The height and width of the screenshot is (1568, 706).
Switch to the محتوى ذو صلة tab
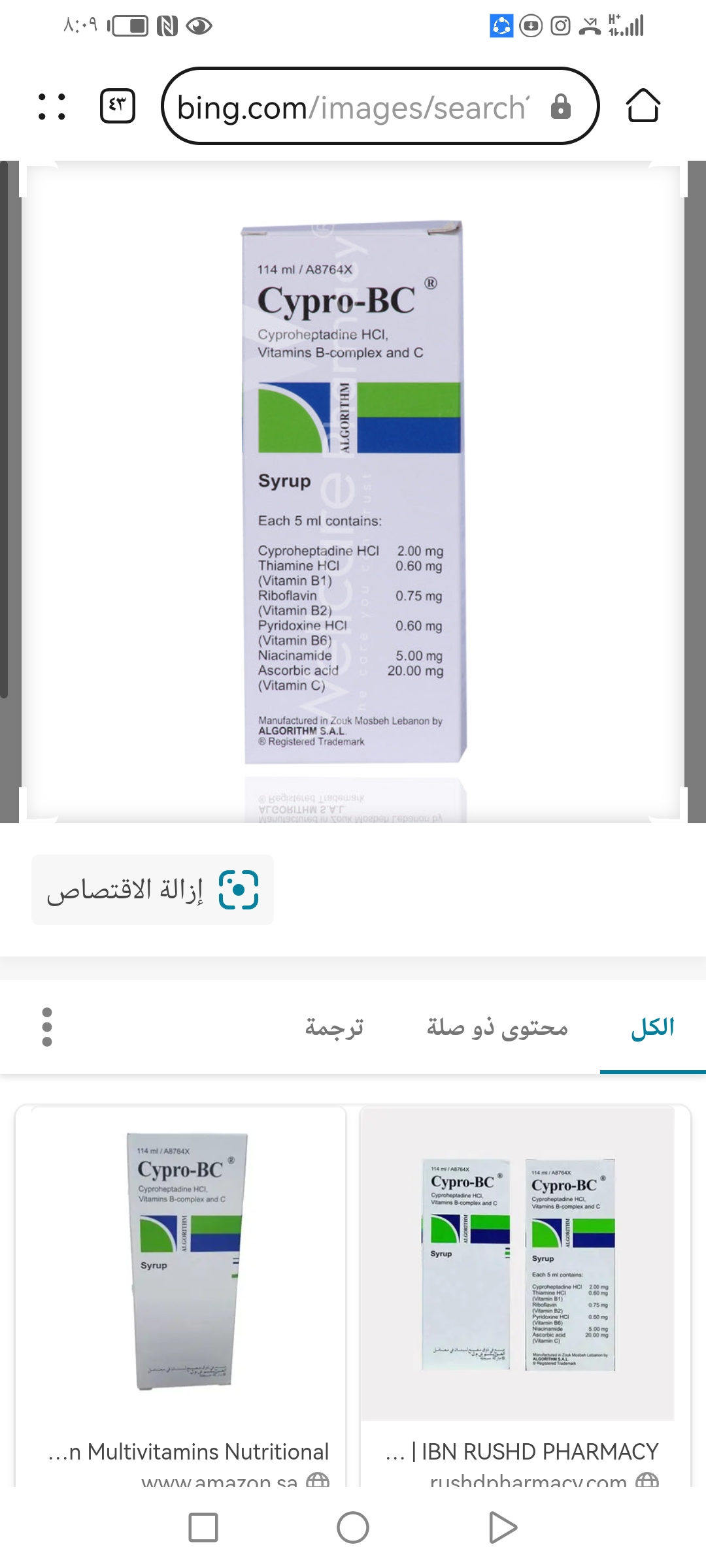[497, 1028]
